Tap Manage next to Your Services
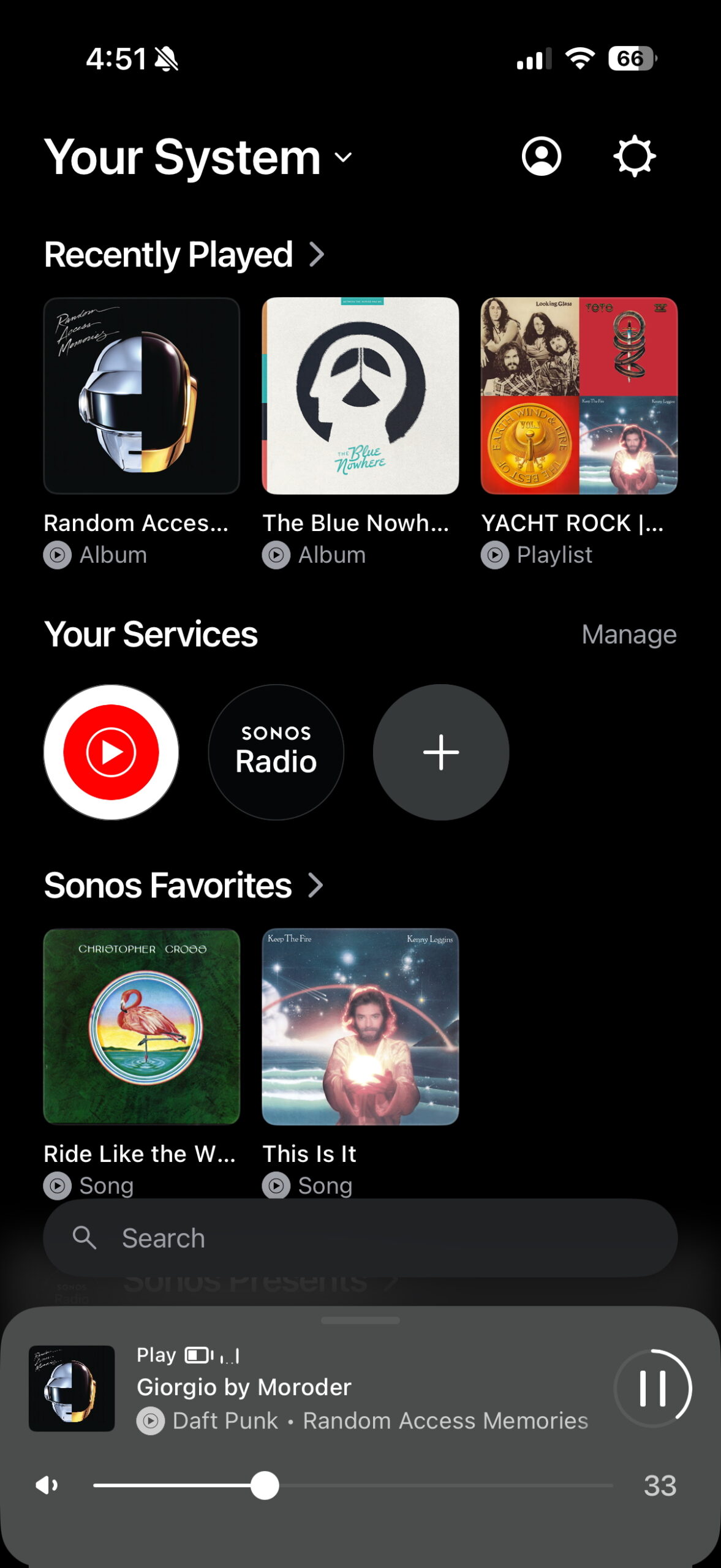Screen dimensions: 721x1568 click(x=629, y=635)
